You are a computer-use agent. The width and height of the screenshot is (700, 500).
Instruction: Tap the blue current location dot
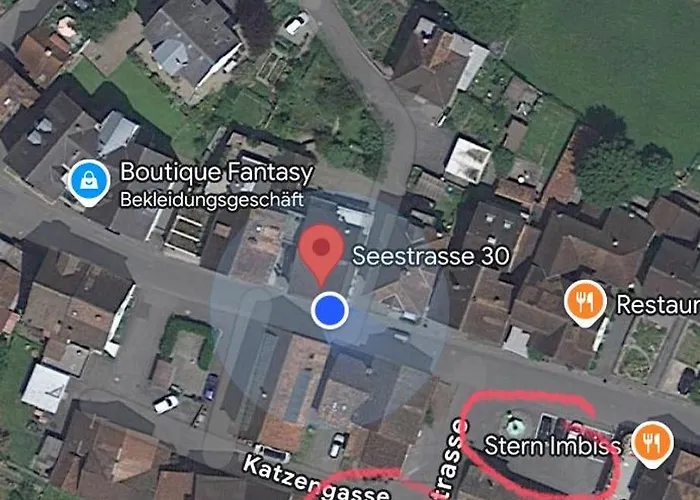(x=328, y=311)
